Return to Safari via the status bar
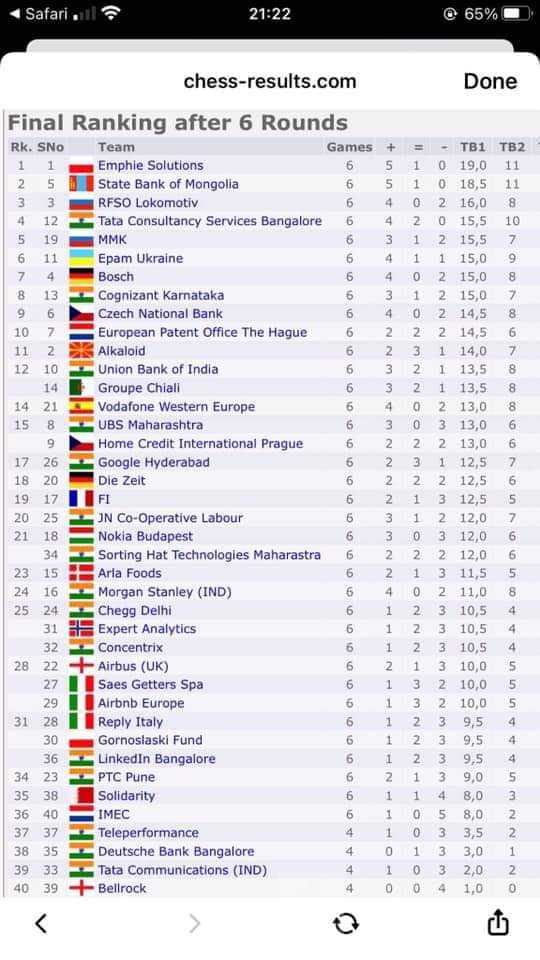540x960 pixels. click(x=39, y=13)
